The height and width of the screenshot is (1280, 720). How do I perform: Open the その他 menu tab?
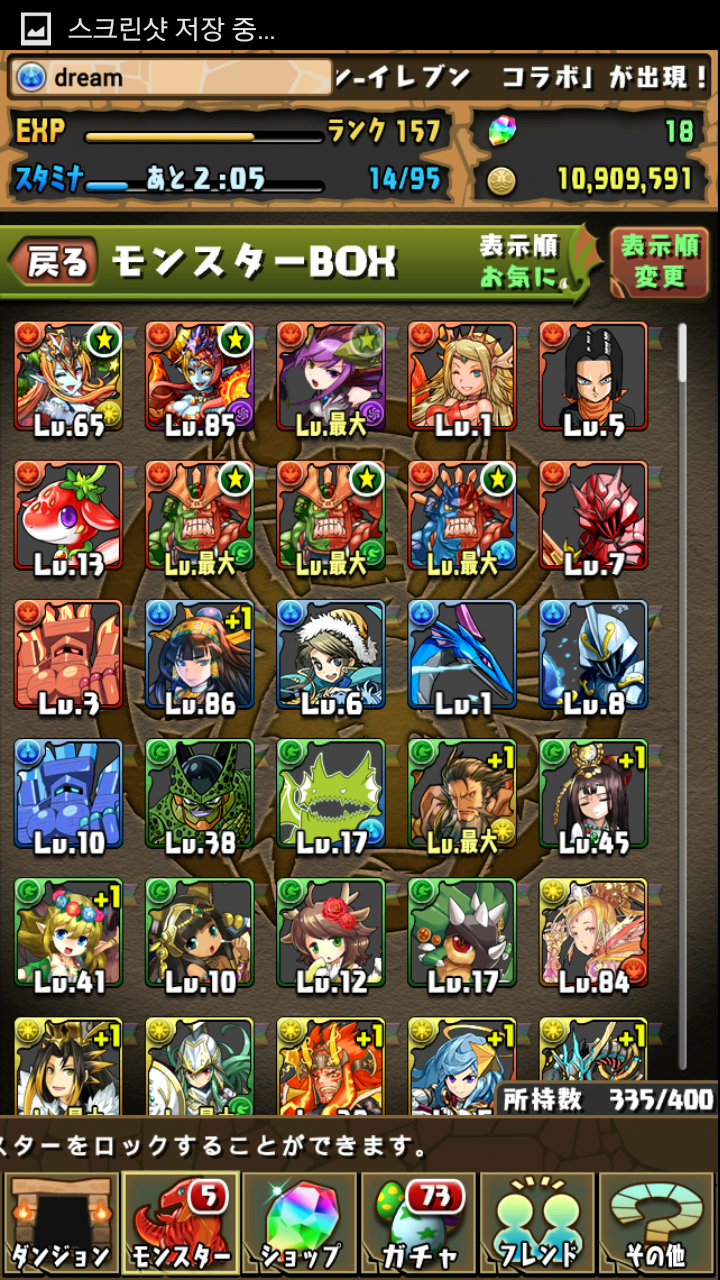tap(658, 1224)
